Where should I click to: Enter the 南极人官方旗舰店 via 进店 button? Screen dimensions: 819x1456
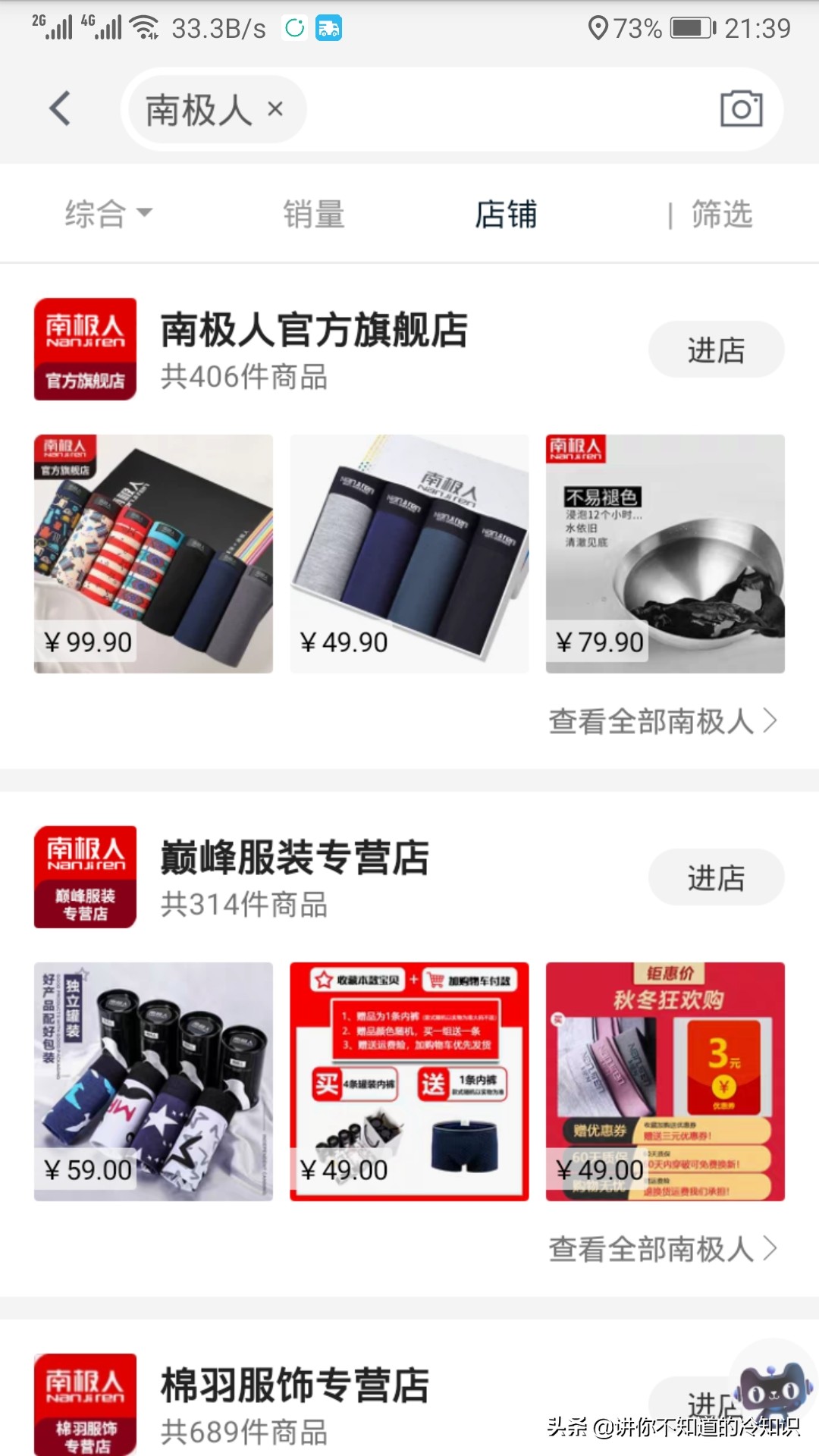click(x=716, y=349)
